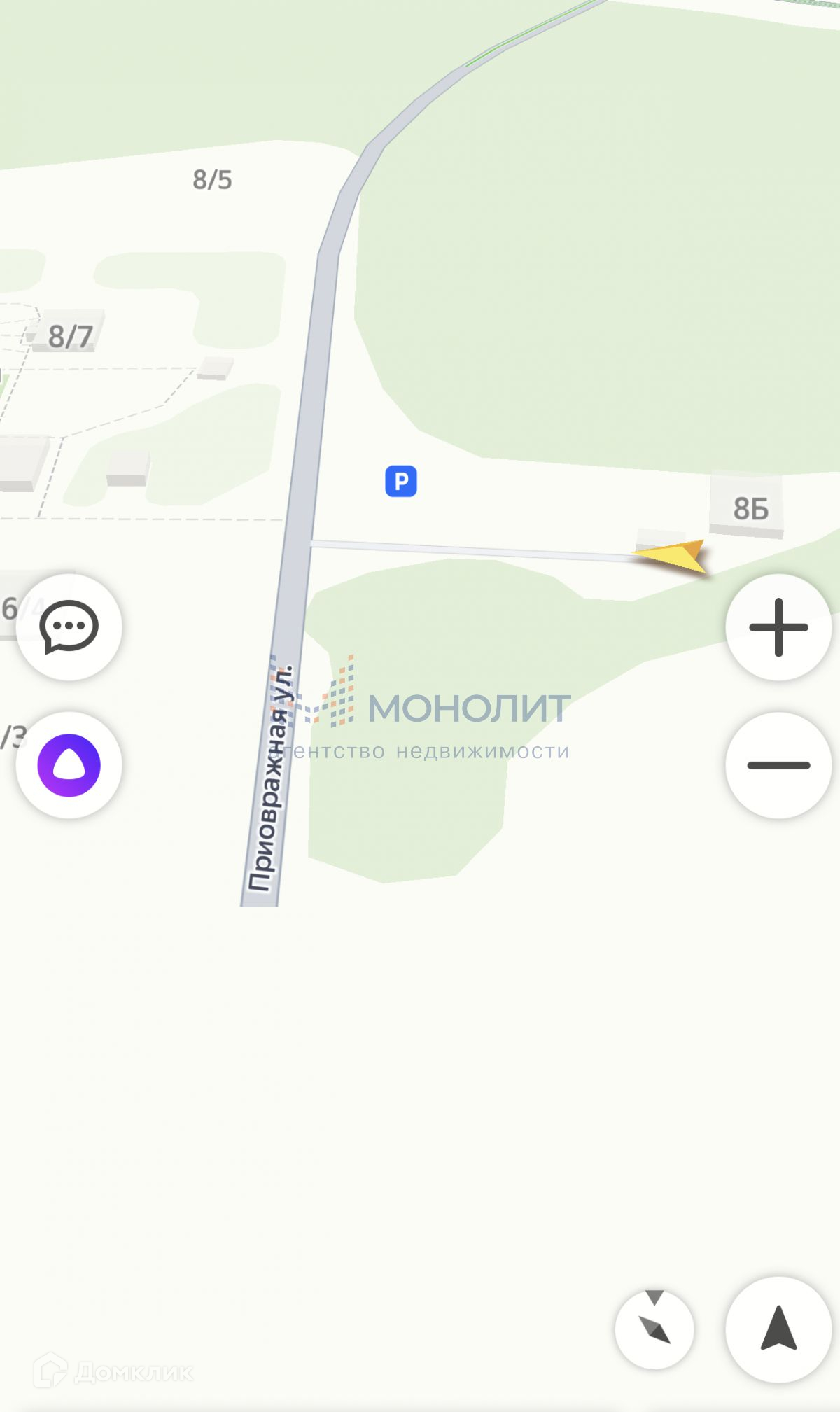The image size is (840, 1412).
Task: Launch the Alice voice assistant
Action: click(x=69, y=765)
